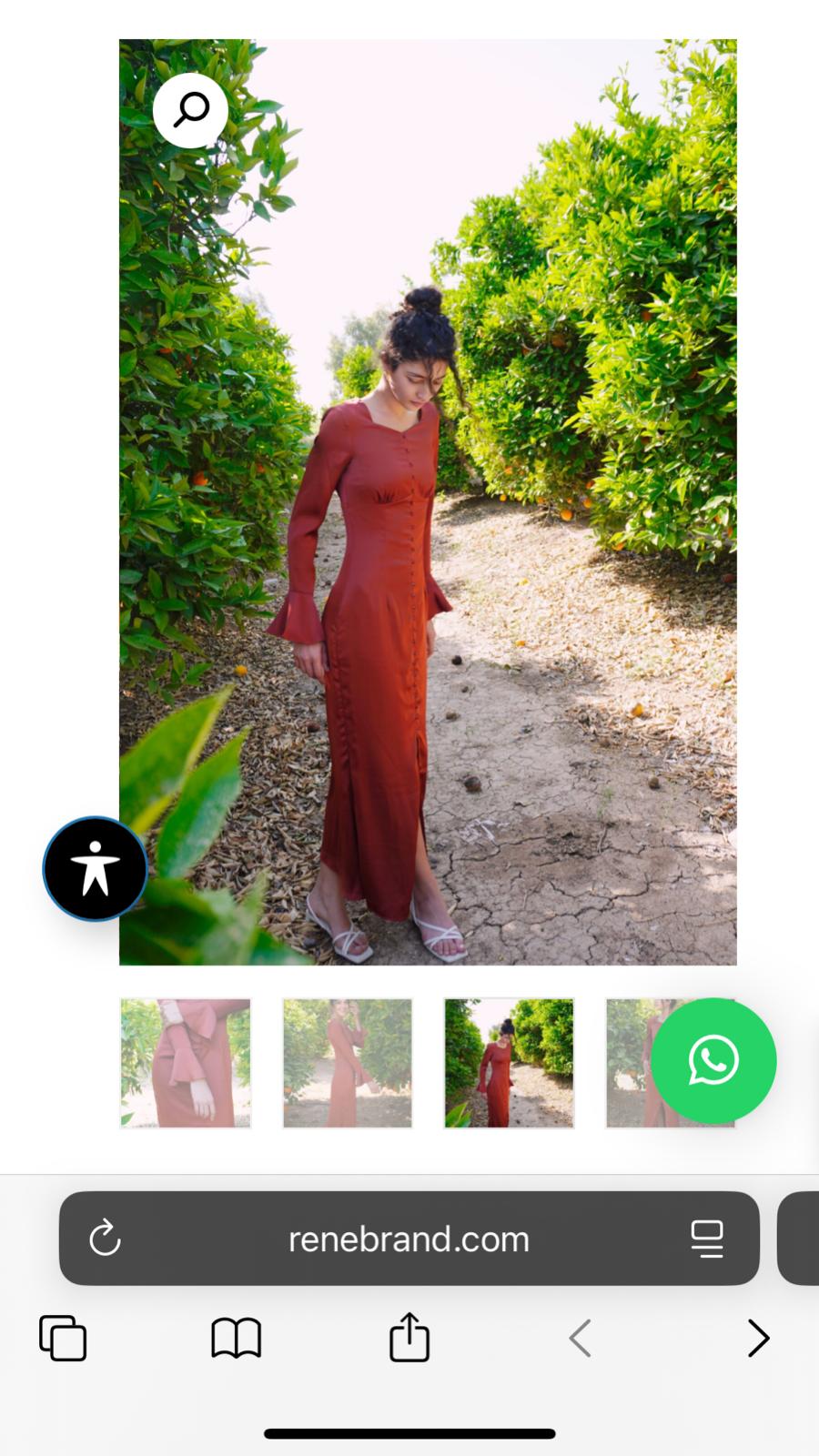
Task: Select the third thumbnail of model on path
Action: point(509,1063)
